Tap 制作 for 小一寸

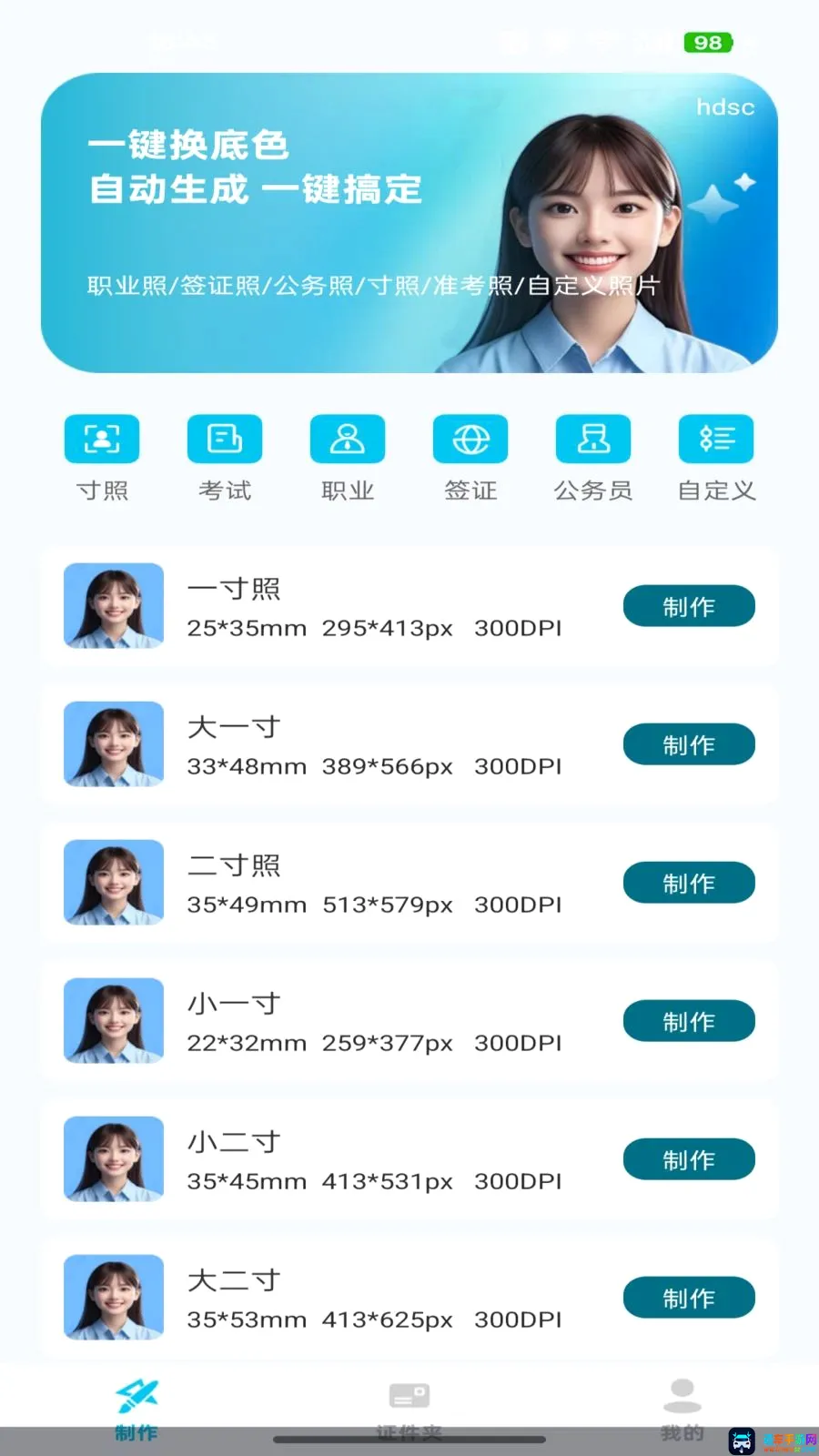689,1021
